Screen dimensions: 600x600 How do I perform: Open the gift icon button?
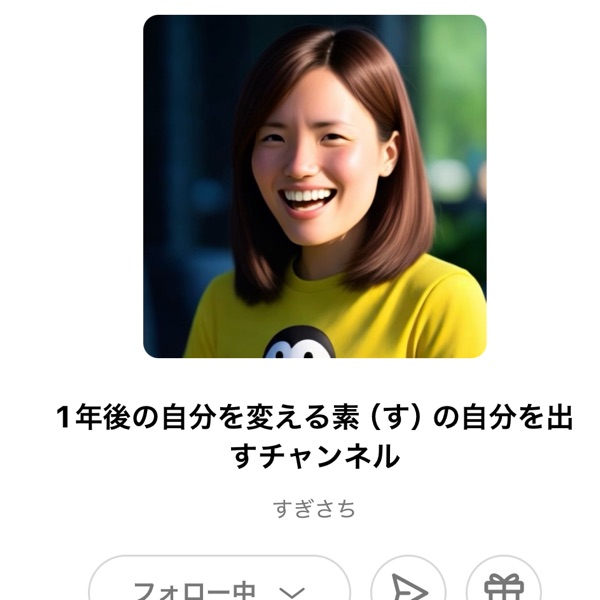503,586
